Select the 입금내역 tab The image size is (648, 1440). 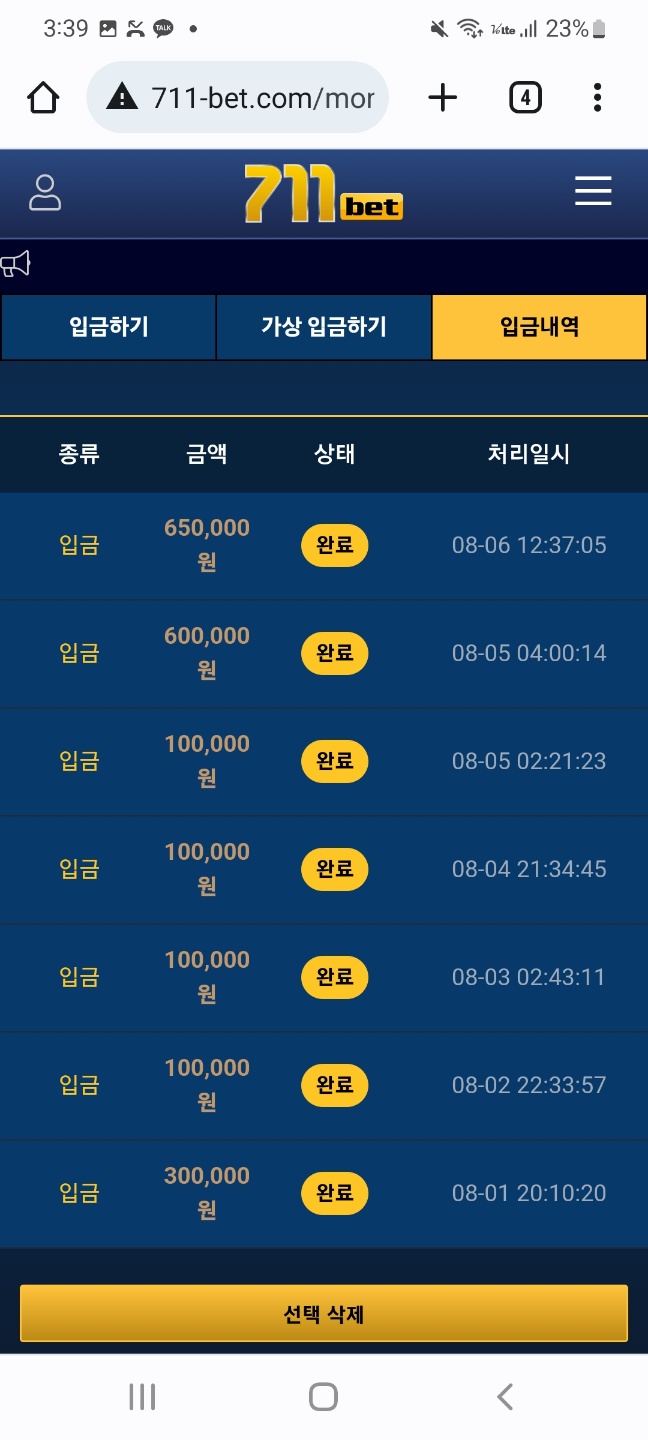[539, 327]
